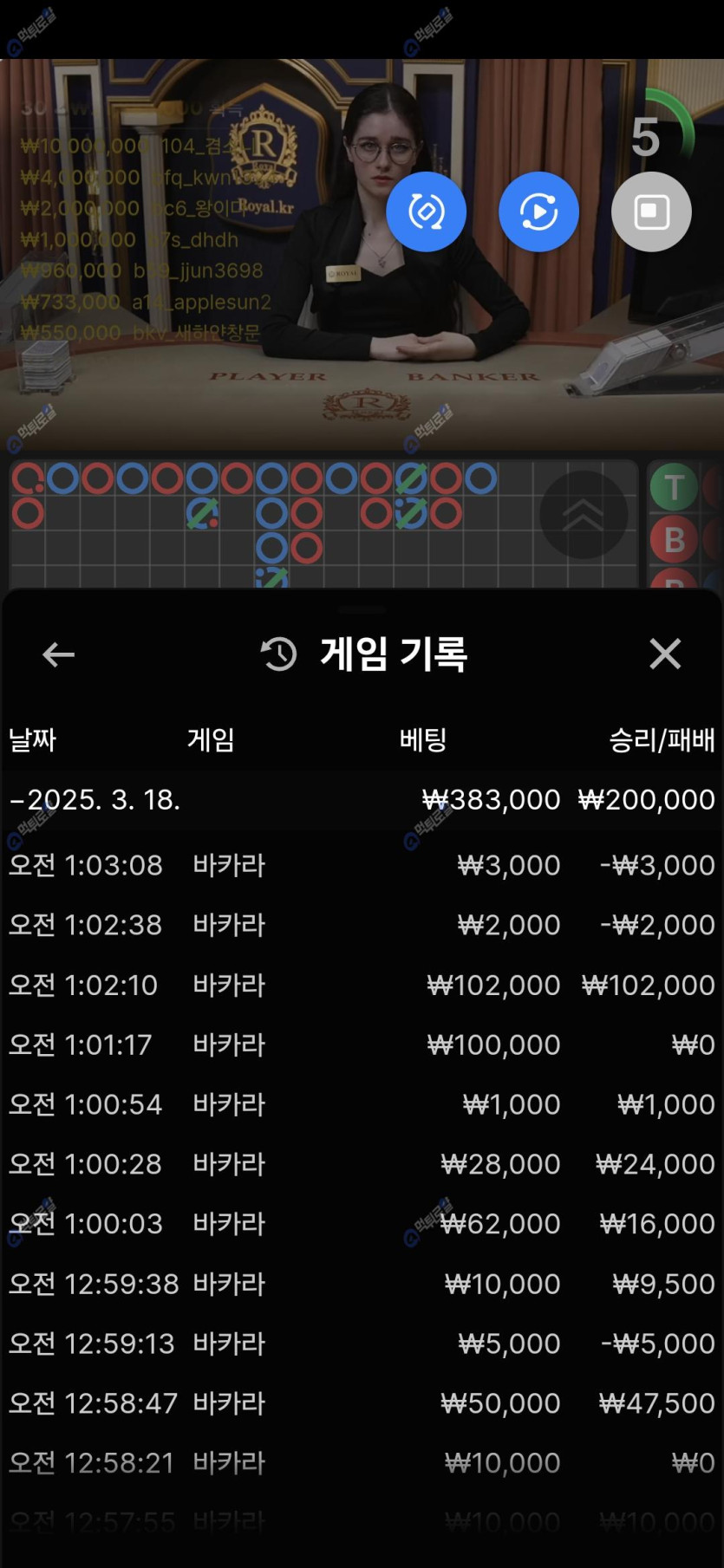Select the 오전 1:00:54 바카라 entry
Image resolution: width=724 pixels, height=1568 pixels.
[x=362, y=1104]
